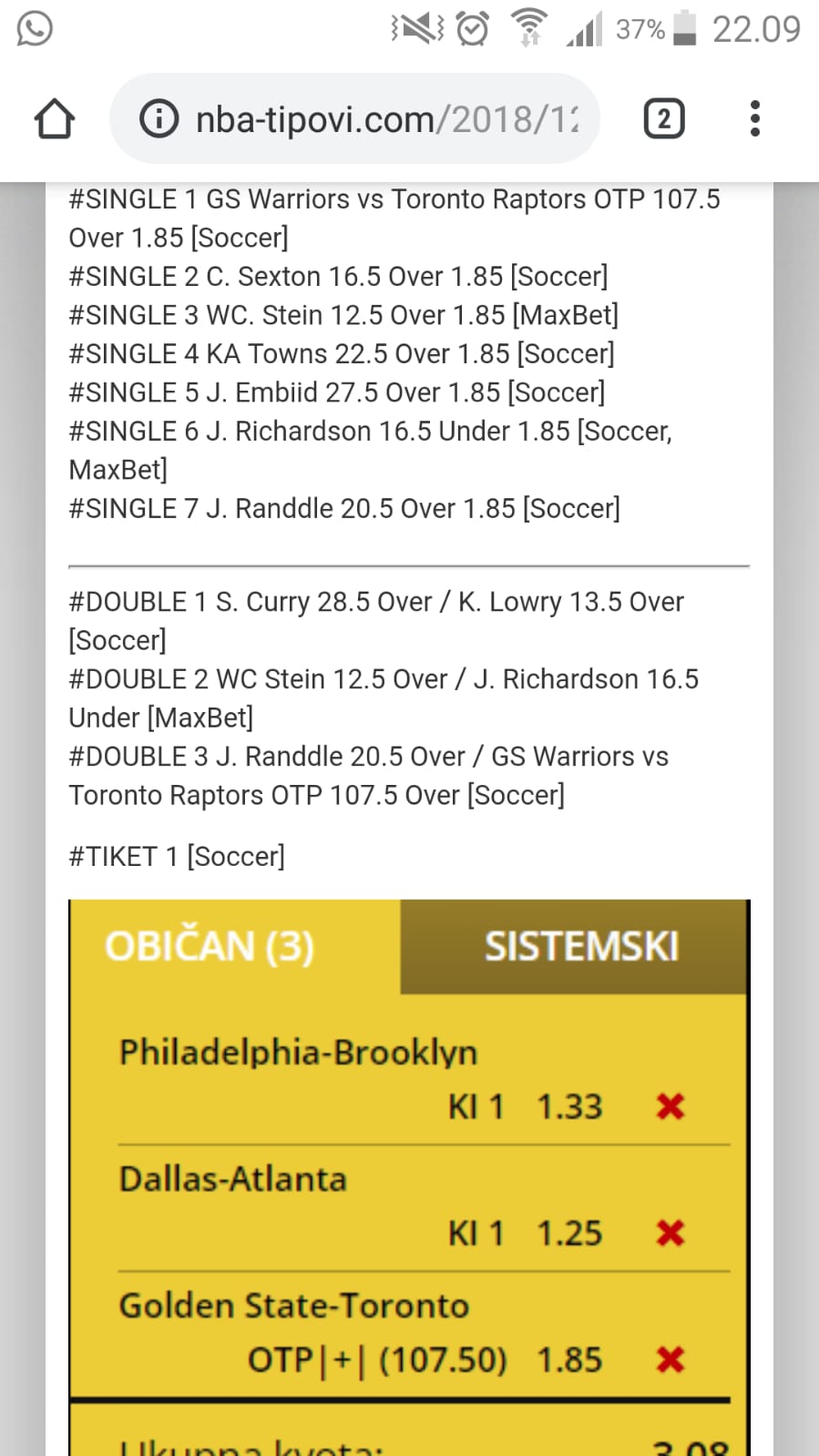Screen dimensions: 819x1456
Task: View site info for nba-tipovi.com
Action: [159, 119]
